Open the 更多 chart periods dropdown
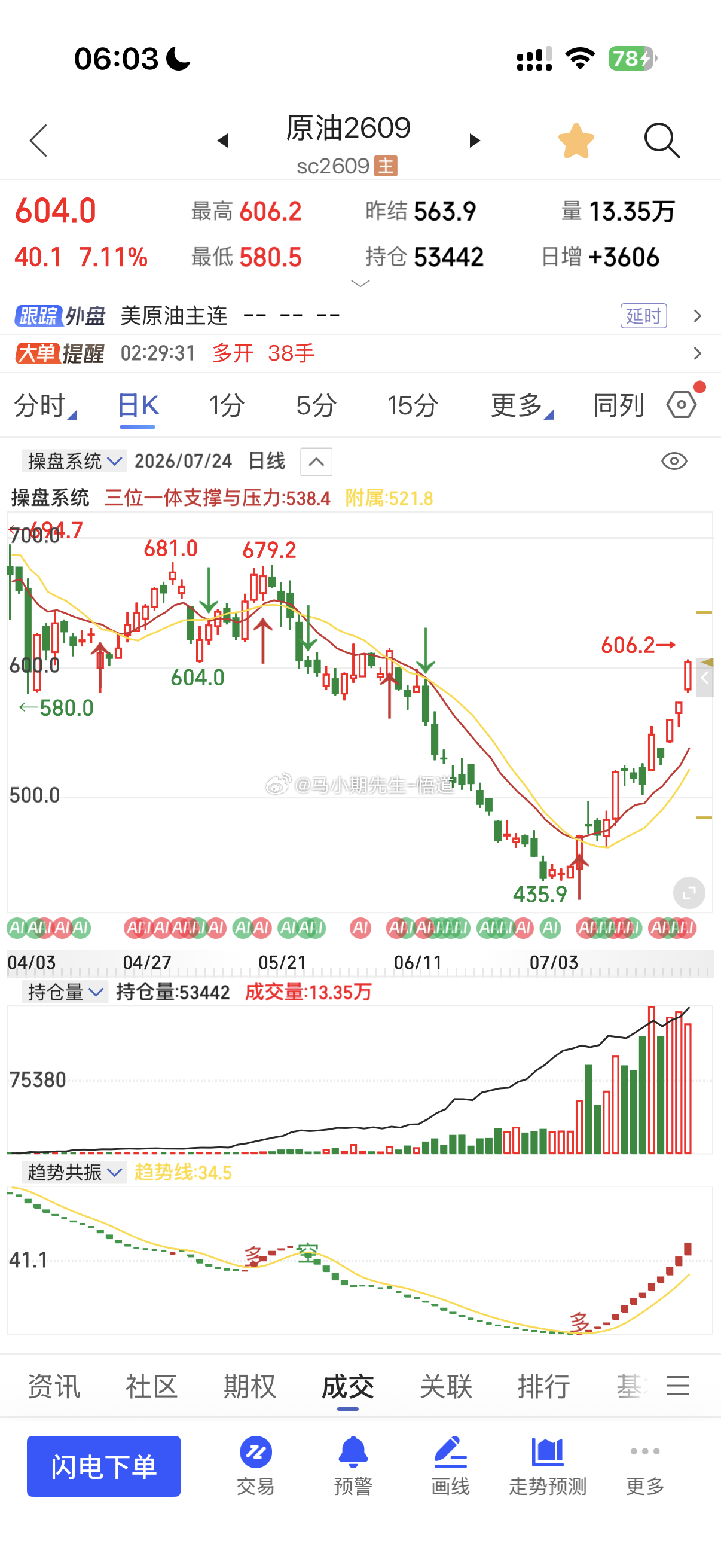 tap(522, 406)
